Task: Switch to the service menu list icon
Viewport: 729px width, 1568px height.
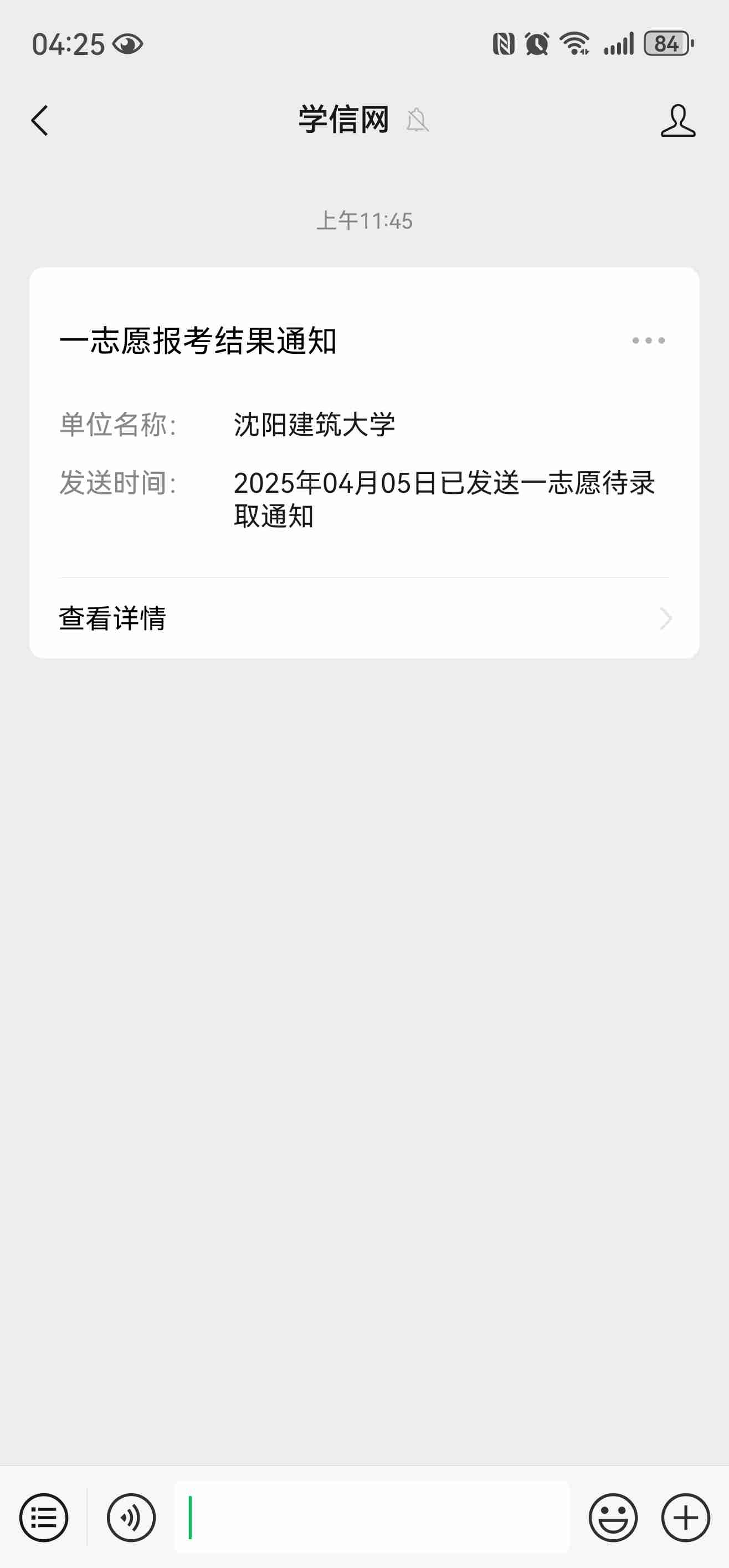Action: 44,1518
